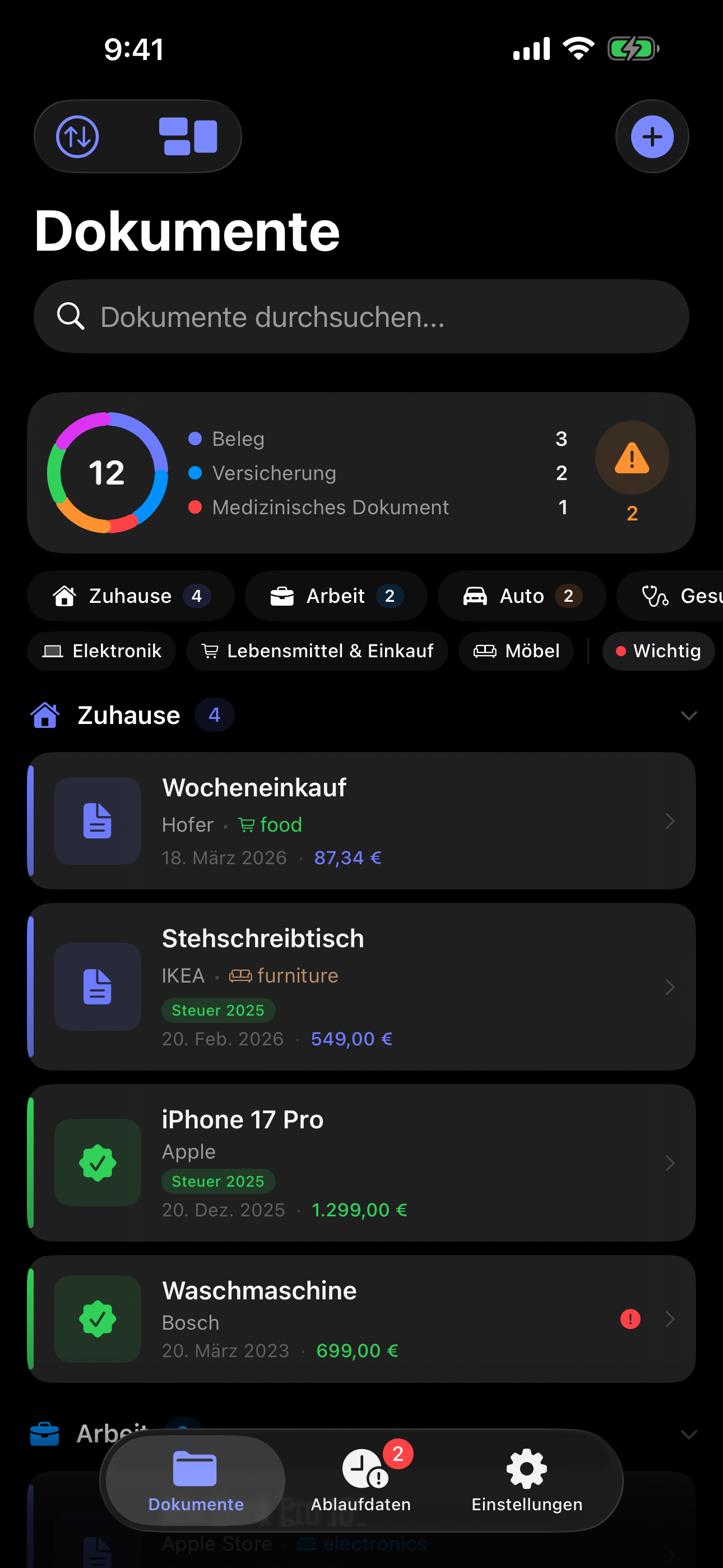Toggle the Wichtig filter chip
This screenshot has height=1568, width=723.
[658, 651]
